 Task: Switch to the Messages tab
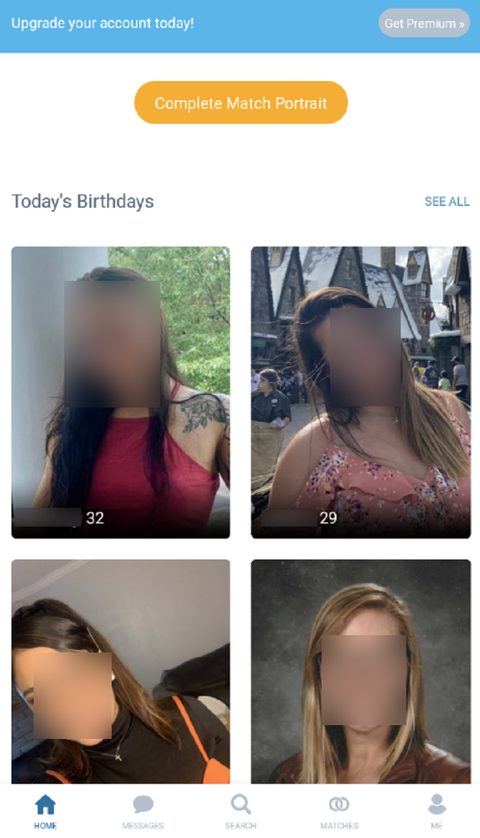pyautogui.click(x=143, y=811)
